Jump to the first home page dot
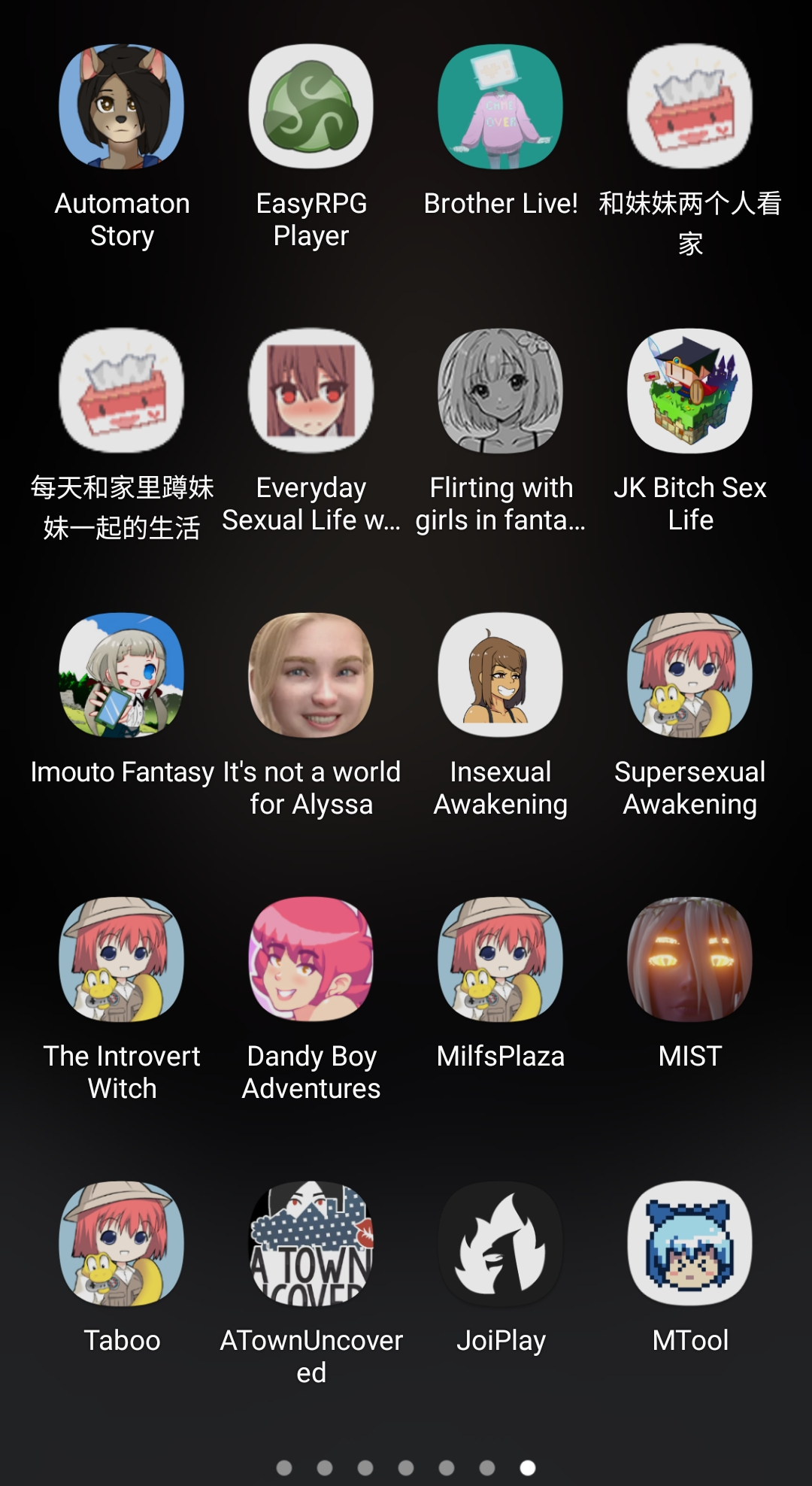 tap(284, 1468)
